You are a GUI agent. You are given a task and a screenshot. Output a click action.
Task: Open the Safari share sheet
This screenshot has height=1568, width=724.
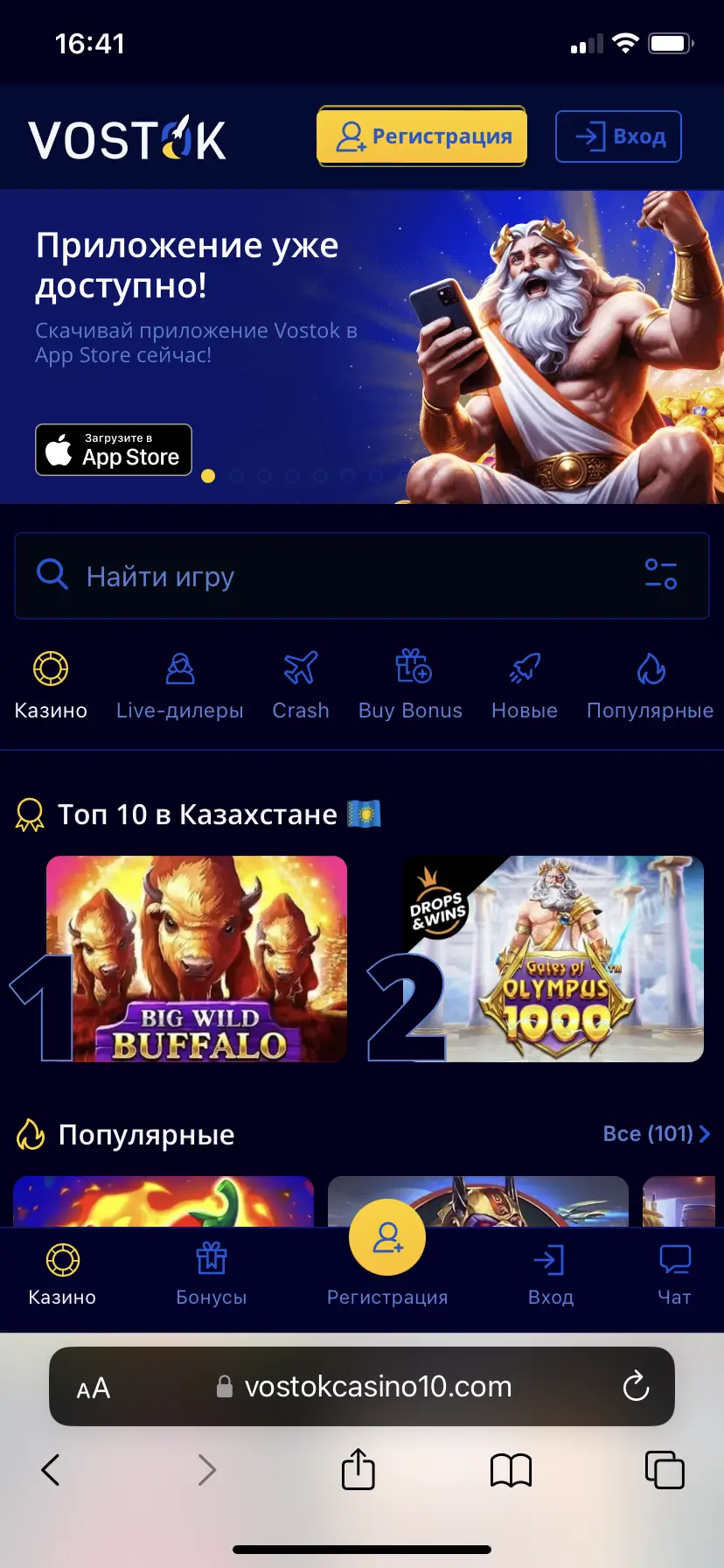(x=358, y=1469)
